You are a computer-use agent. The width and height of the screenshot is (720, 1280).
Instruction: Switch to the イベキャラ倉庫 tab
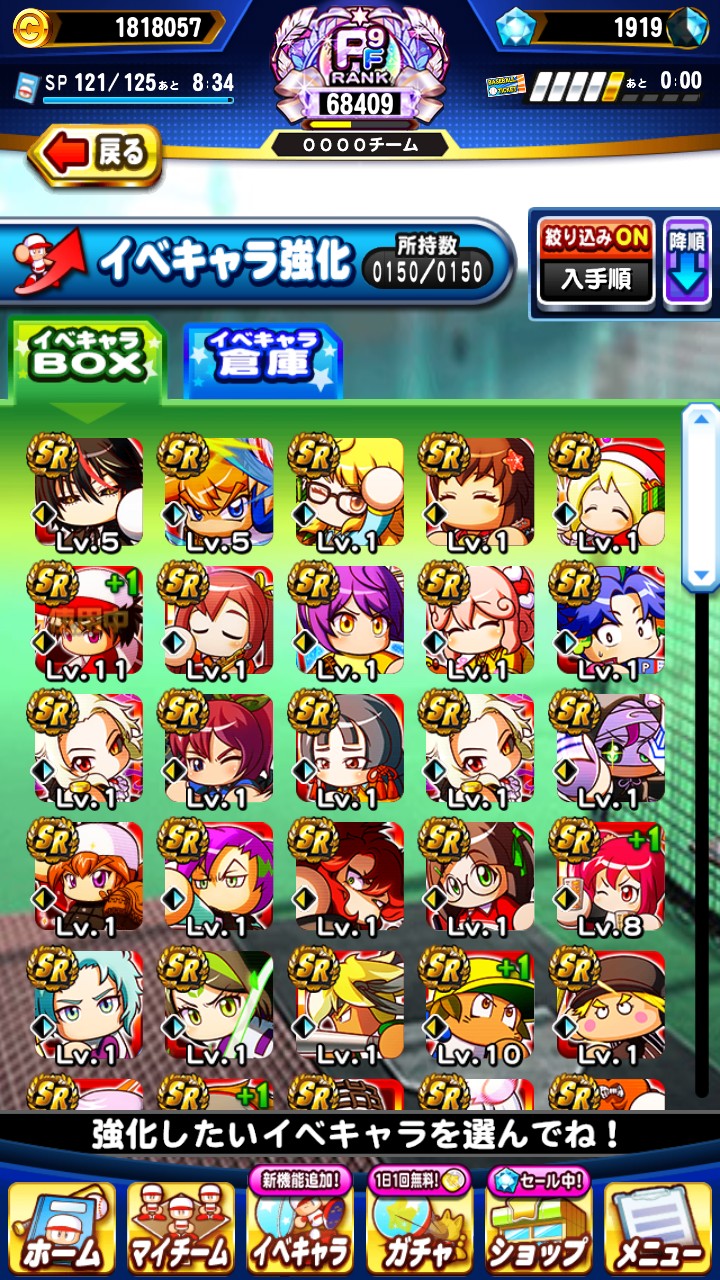[262, 358]
